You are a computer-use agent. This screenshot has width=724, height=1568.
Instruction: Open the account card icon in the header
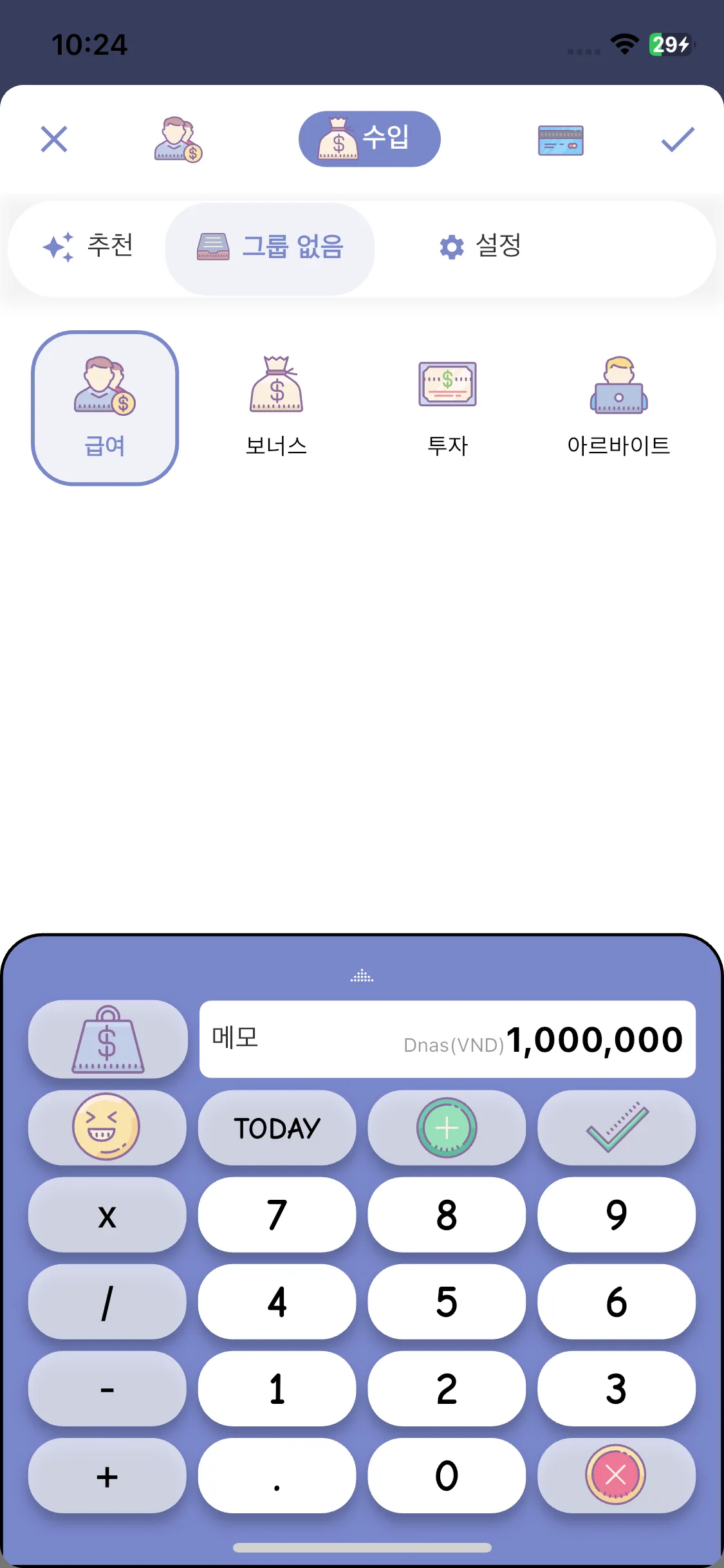click(561, 138)
